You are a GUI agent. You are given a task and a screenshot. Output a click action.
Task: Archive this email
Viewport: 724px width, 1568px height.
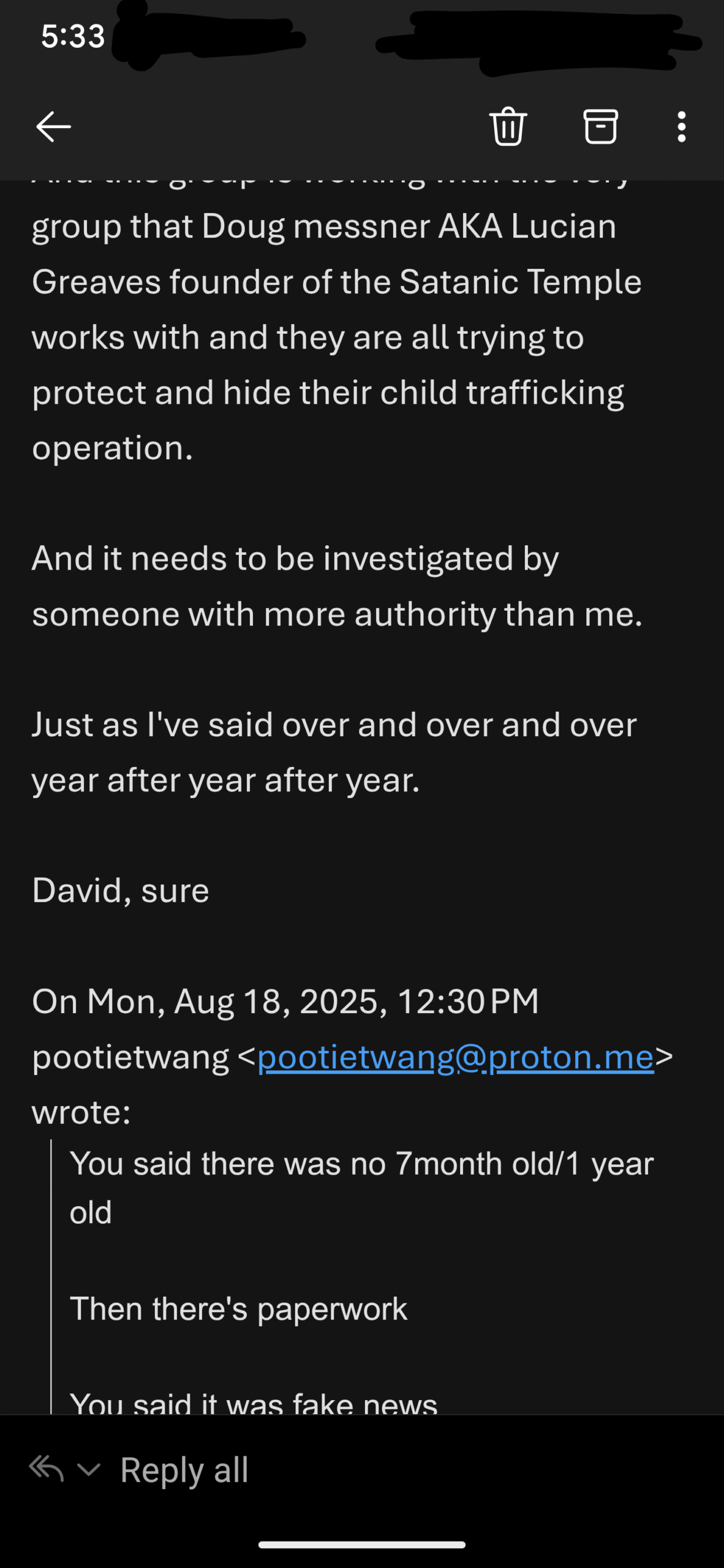[600, 126]
